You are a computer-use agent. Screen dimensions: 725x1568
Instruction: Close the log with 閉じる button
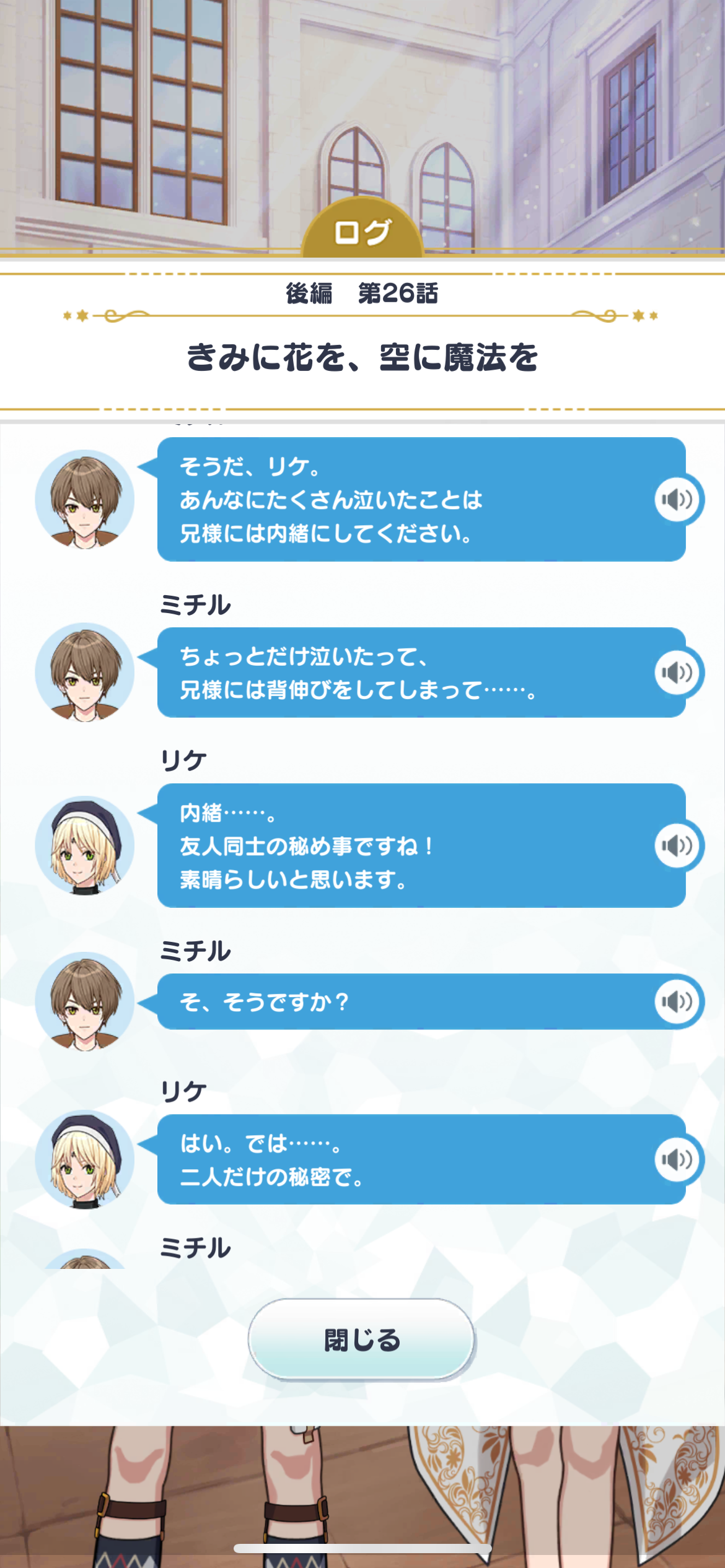pyautogui.click(x=362, y=1339)
